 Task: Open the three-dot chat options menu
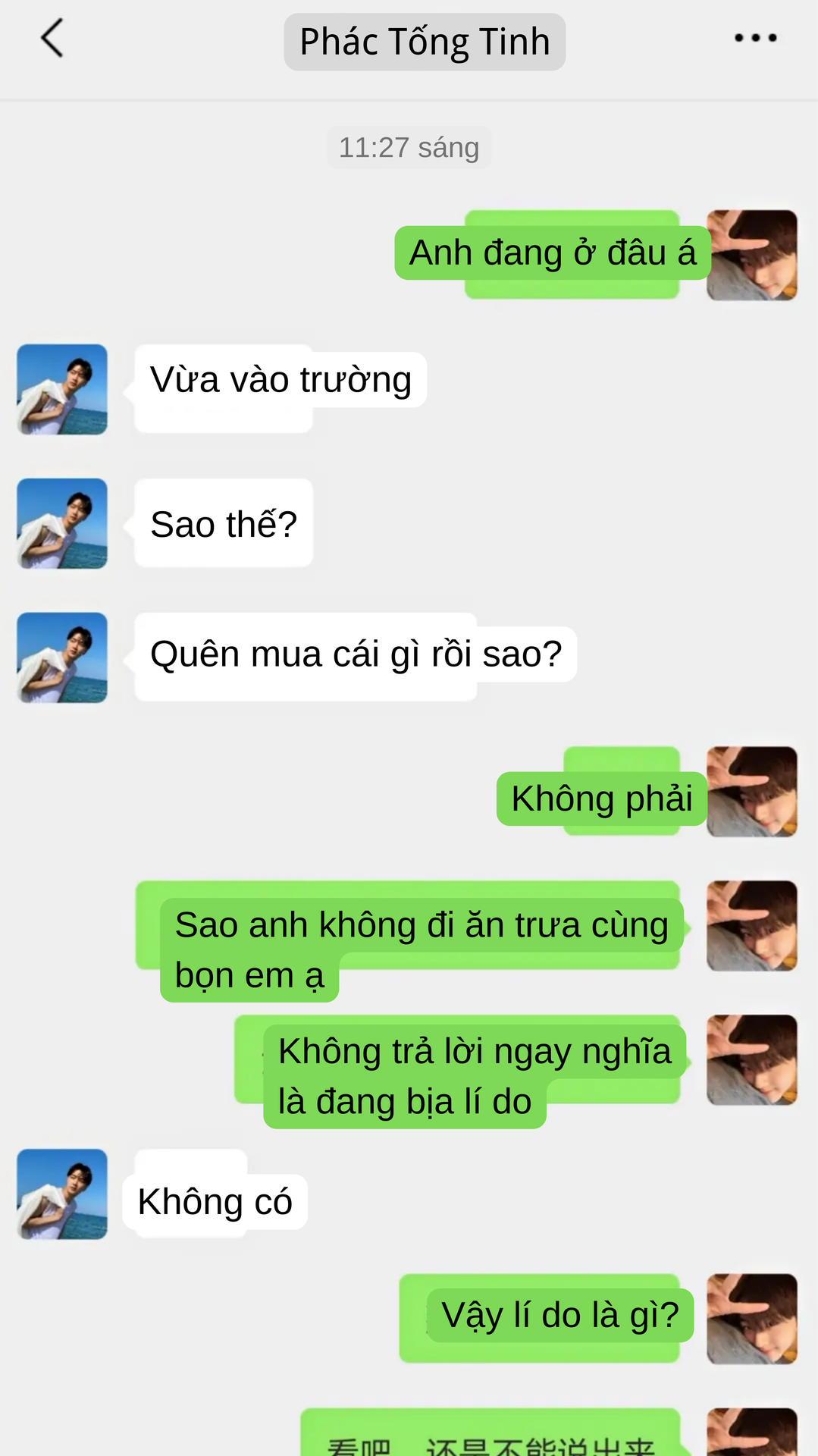point(755,38)
